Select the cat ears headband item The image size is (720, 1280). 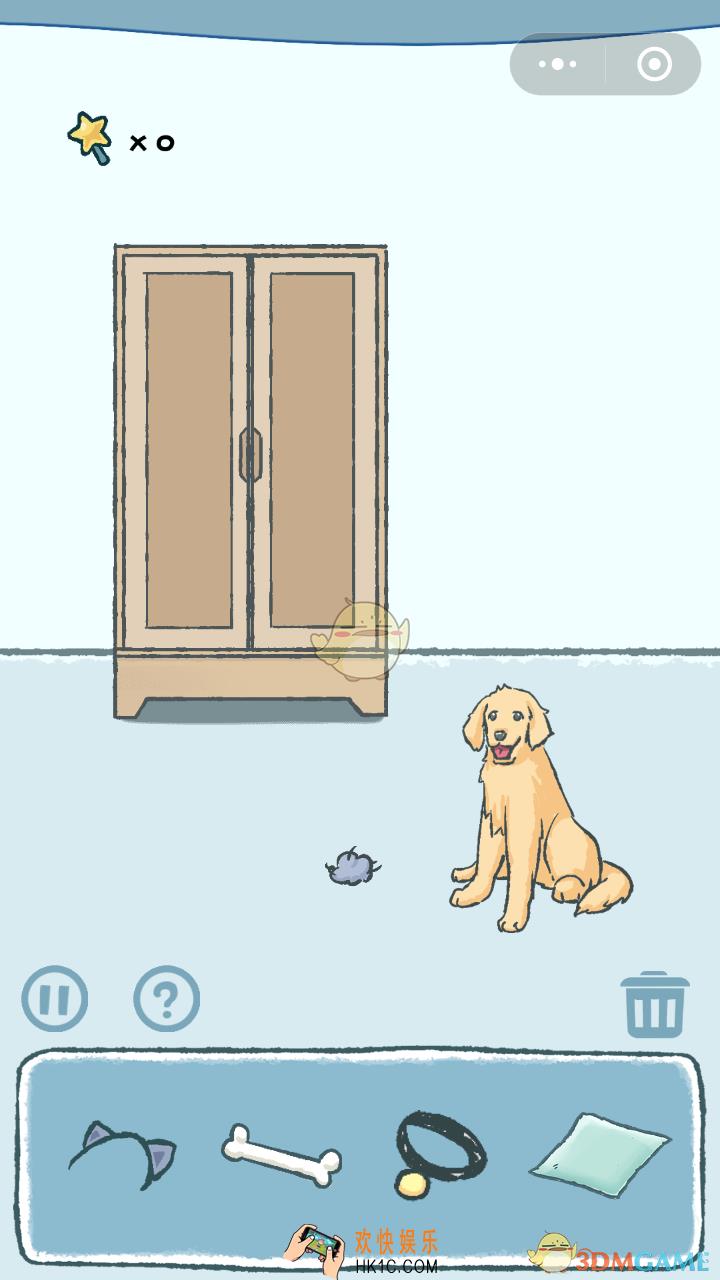(123, 1155)
